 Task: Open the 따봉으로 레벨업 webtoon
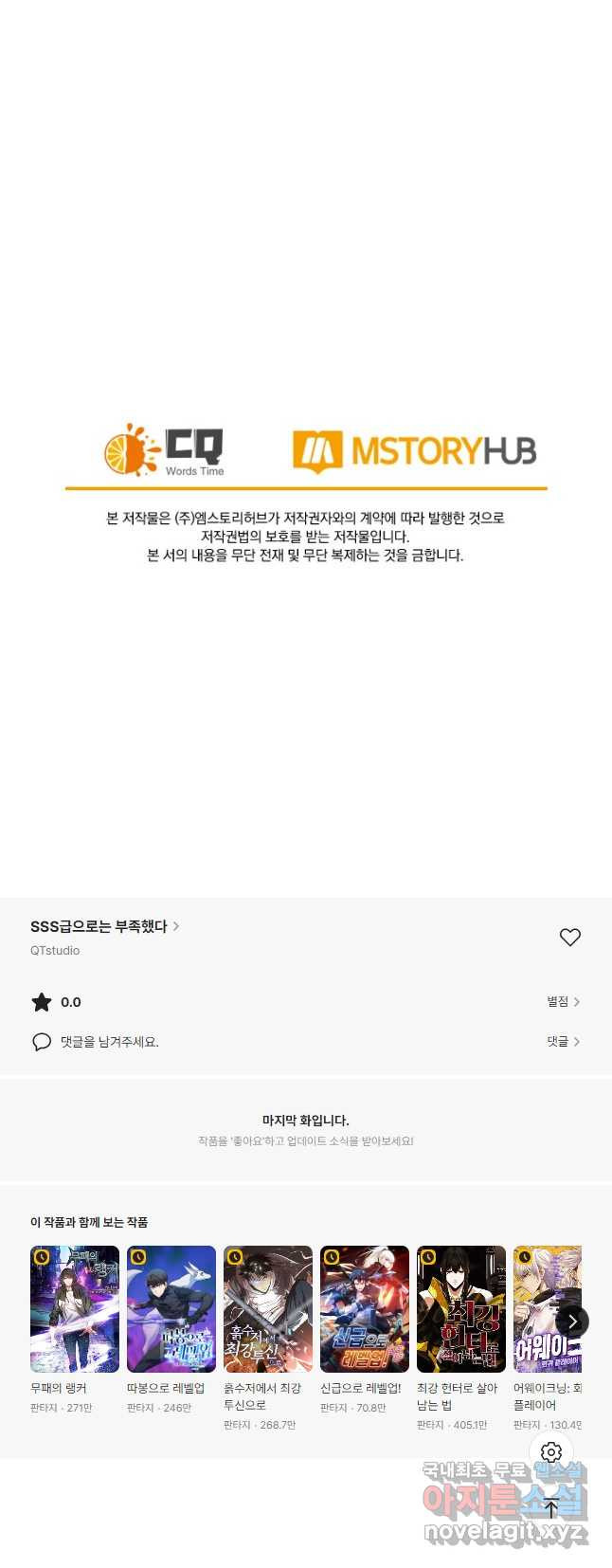tap(171, 1309)
